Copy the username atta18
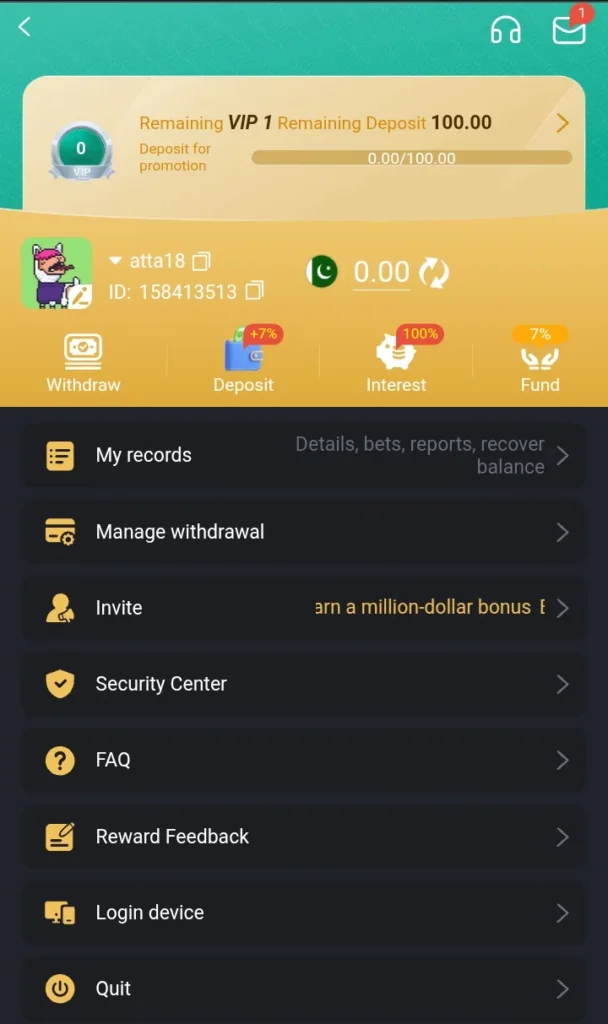The width and height of the screenshot is (608, 1024). (201, 262)
